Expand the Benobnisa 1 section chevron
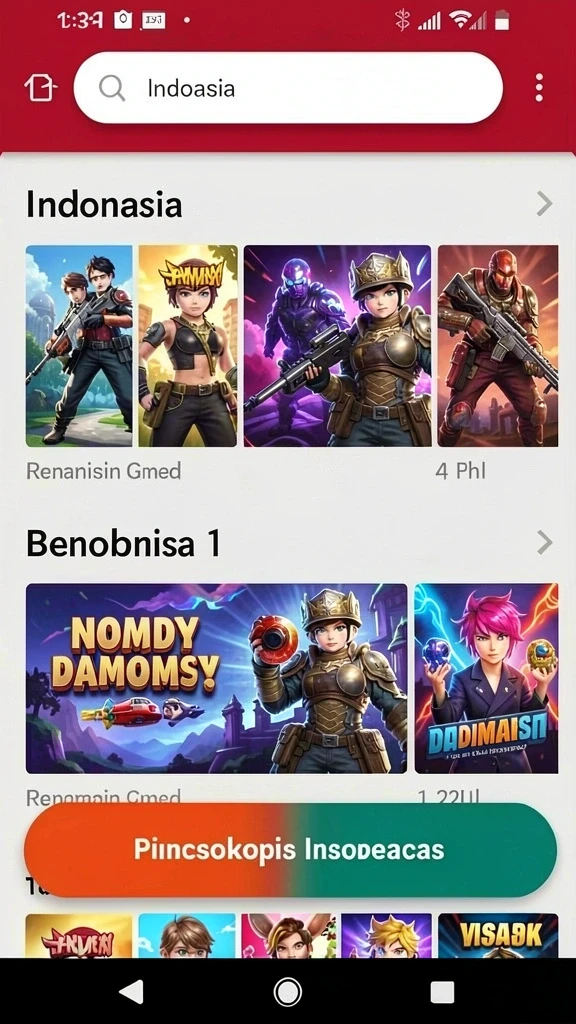Screen dimensions: 576x1024 point(544,542)
